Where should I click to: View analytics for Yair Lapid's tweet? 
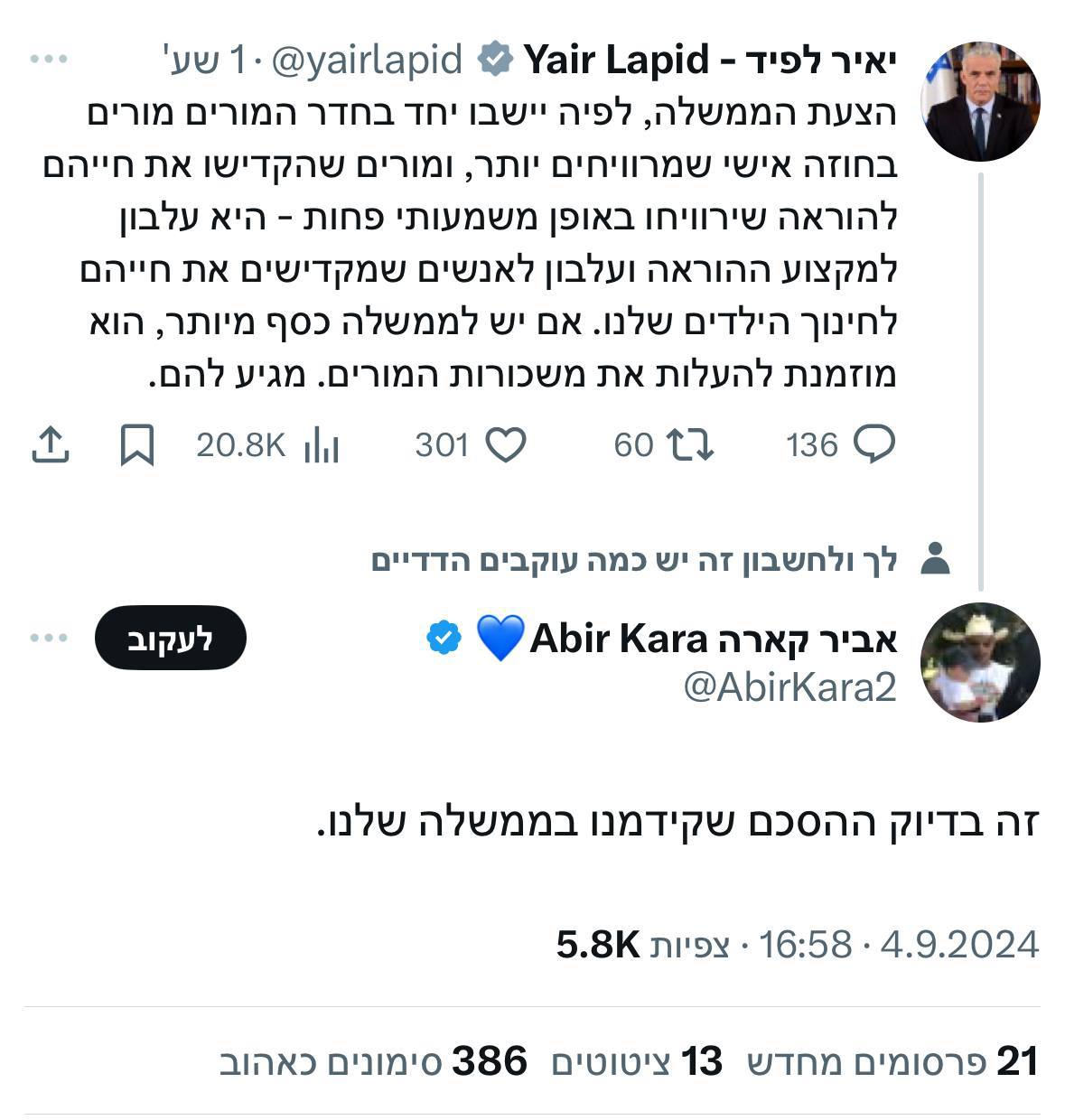pos(321,444)
